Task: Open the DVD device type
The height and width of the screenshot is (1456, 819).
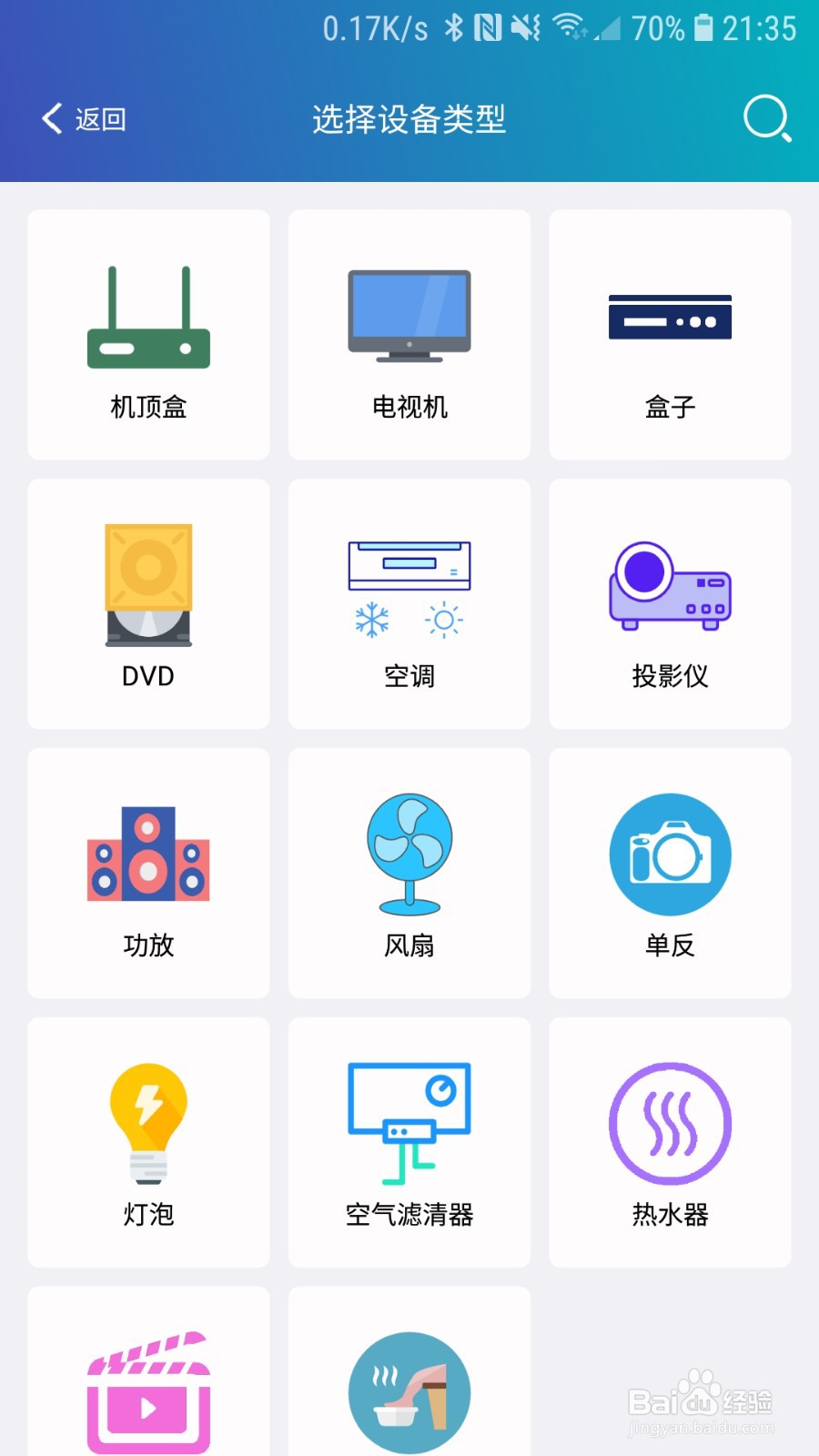Action: pyautogui.click(x=148, y=604)
